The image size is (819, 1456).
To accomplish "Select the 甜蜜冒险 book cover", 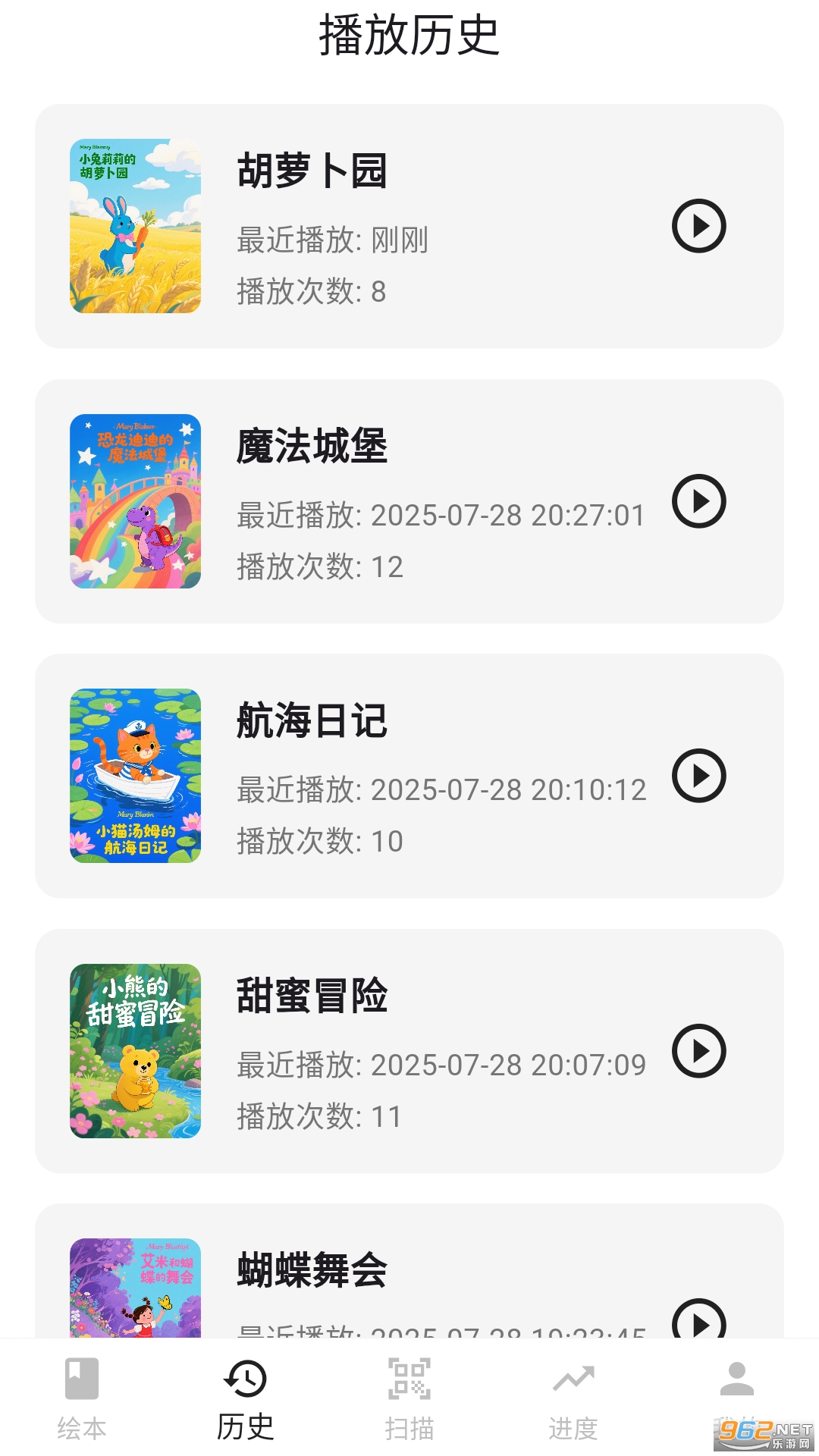I will 136,1051.
